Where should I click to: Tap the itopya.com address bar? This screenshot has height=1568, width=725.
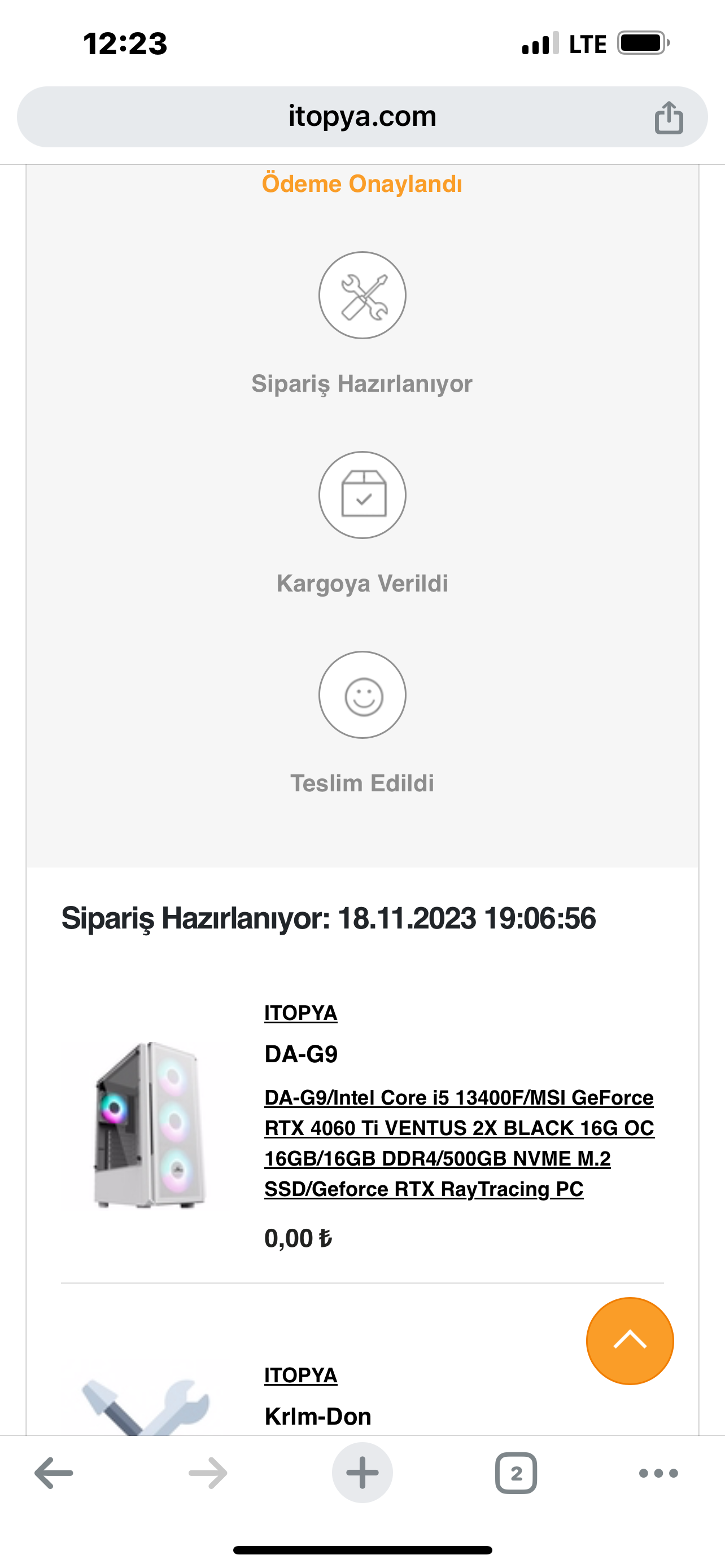point(361,116)
